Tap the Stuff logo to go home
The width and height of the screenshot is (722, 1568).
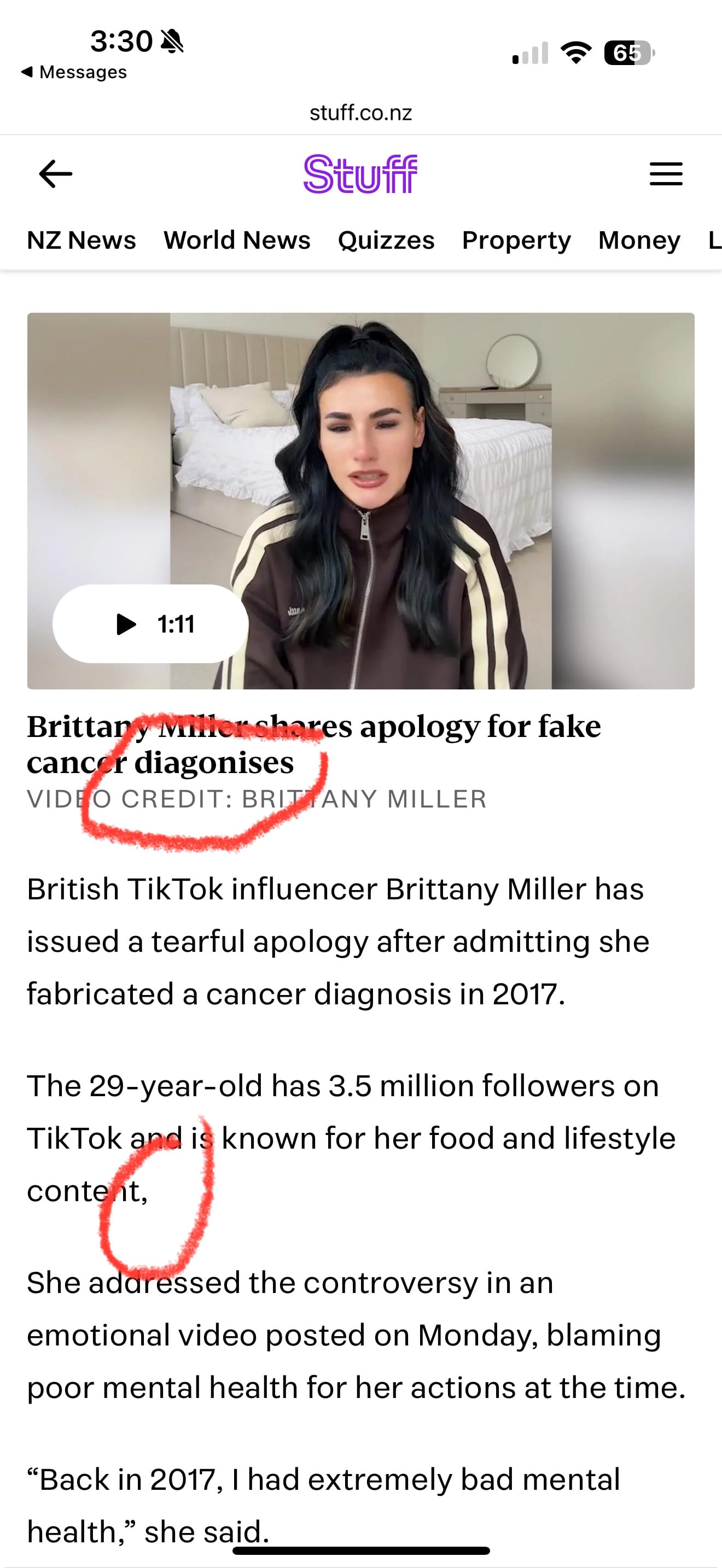[360, 174]
